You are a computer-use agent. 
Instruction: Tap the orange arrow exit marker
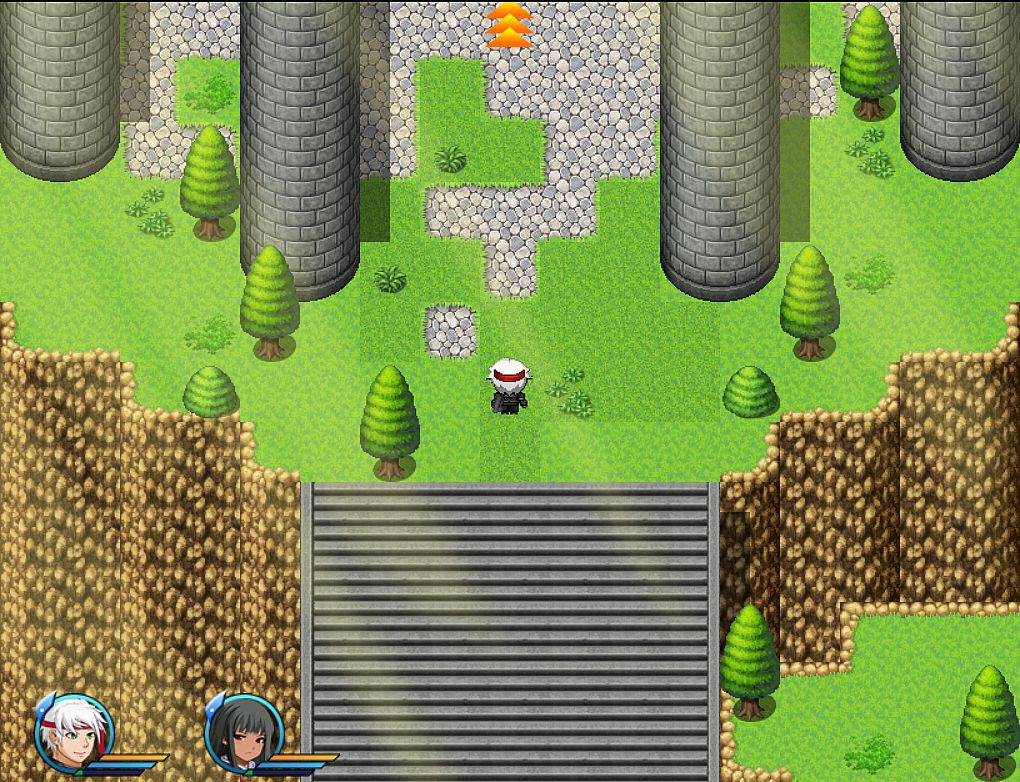(x=509, y=26)
